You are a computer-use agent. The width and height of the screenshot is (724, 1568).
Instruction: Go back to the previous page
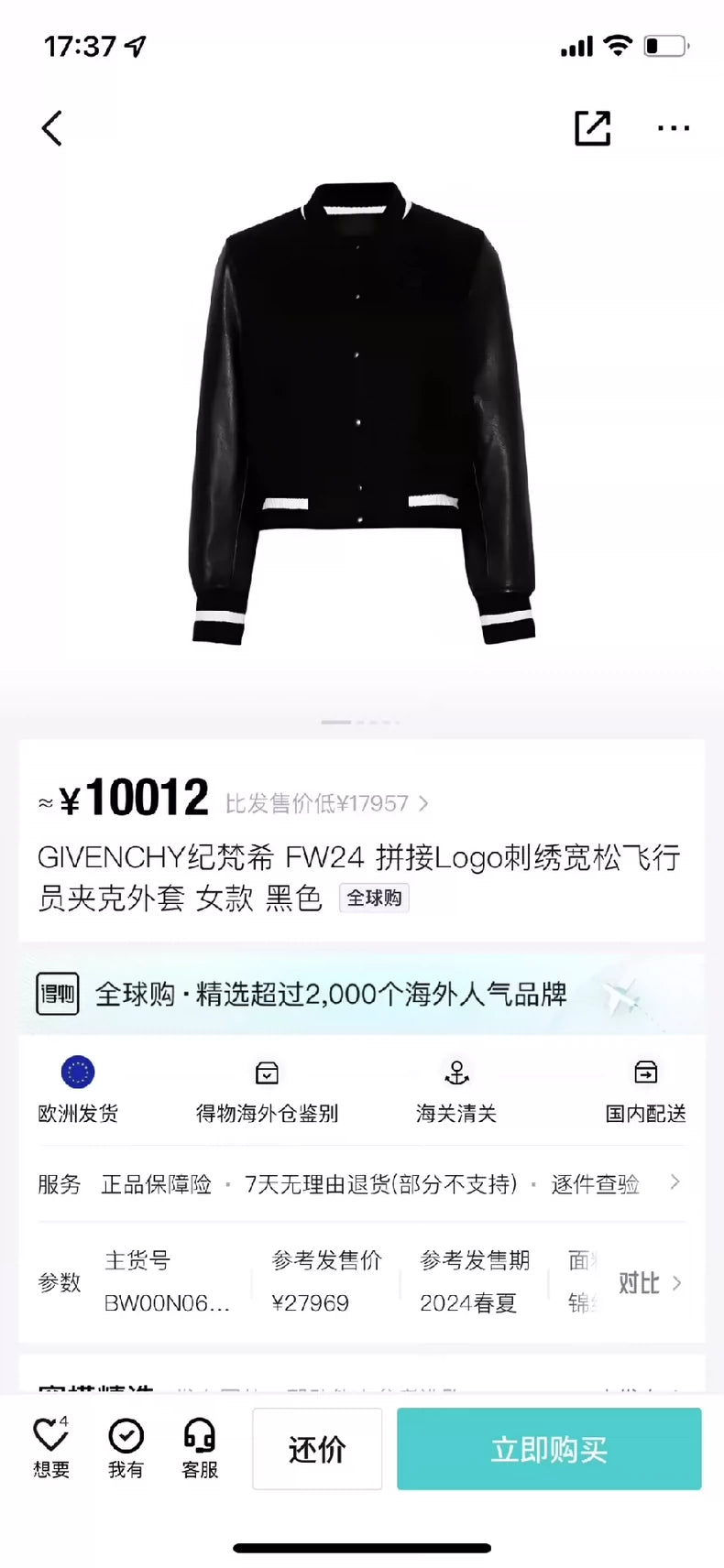tap(52, 128)
